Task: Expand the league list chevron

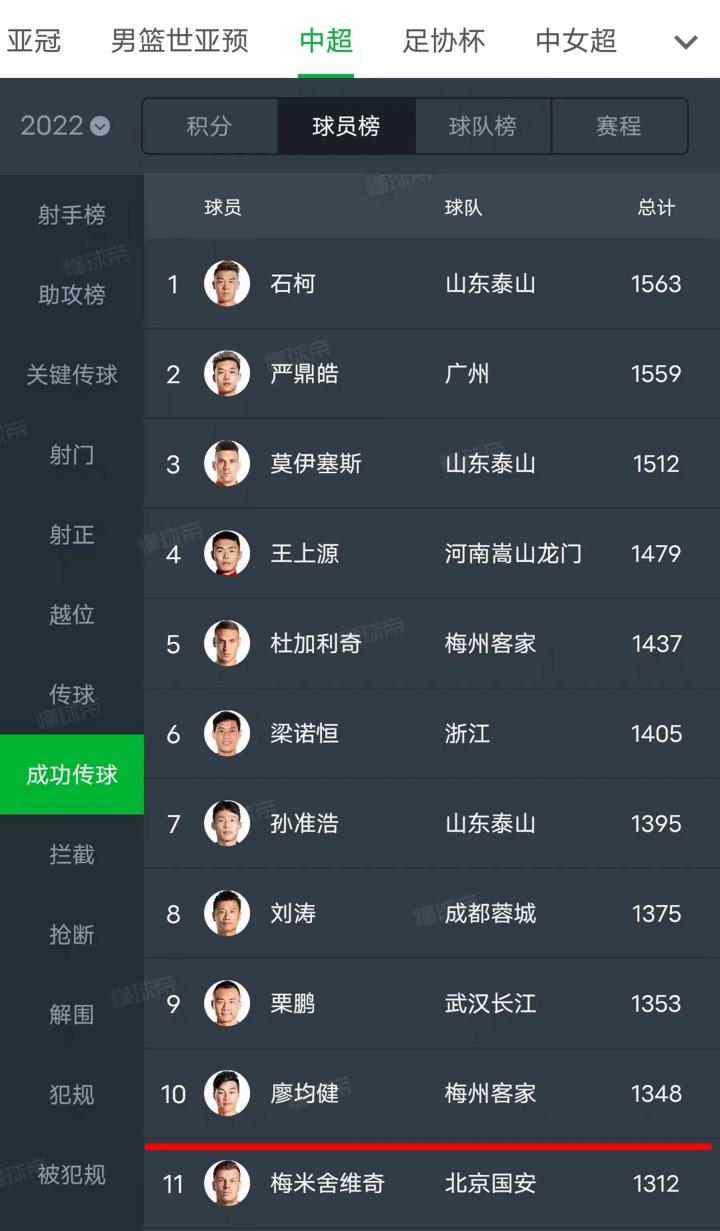Action: [685, 42]
